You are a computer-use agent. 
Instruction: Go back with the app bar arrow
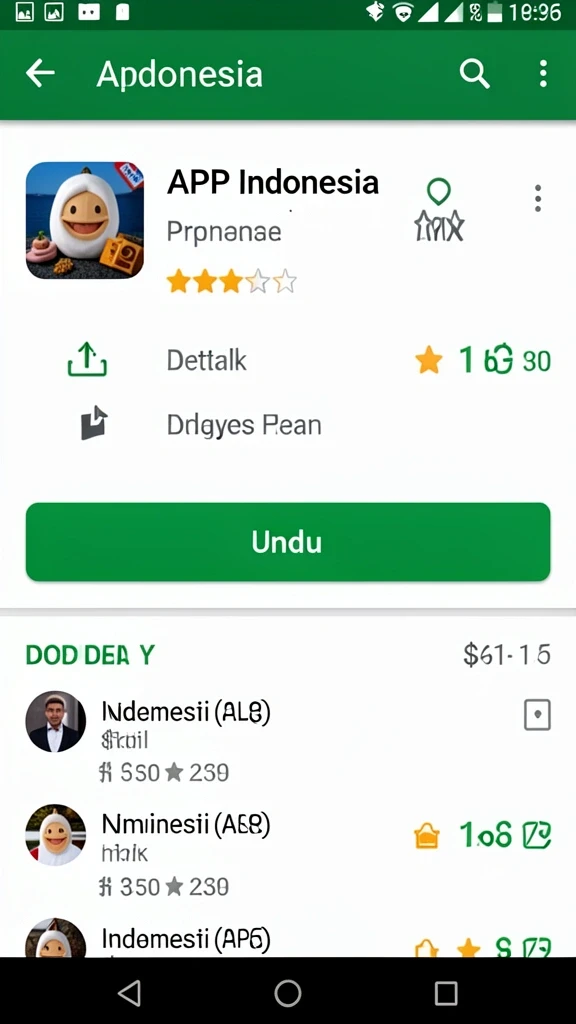pos(40,74)
